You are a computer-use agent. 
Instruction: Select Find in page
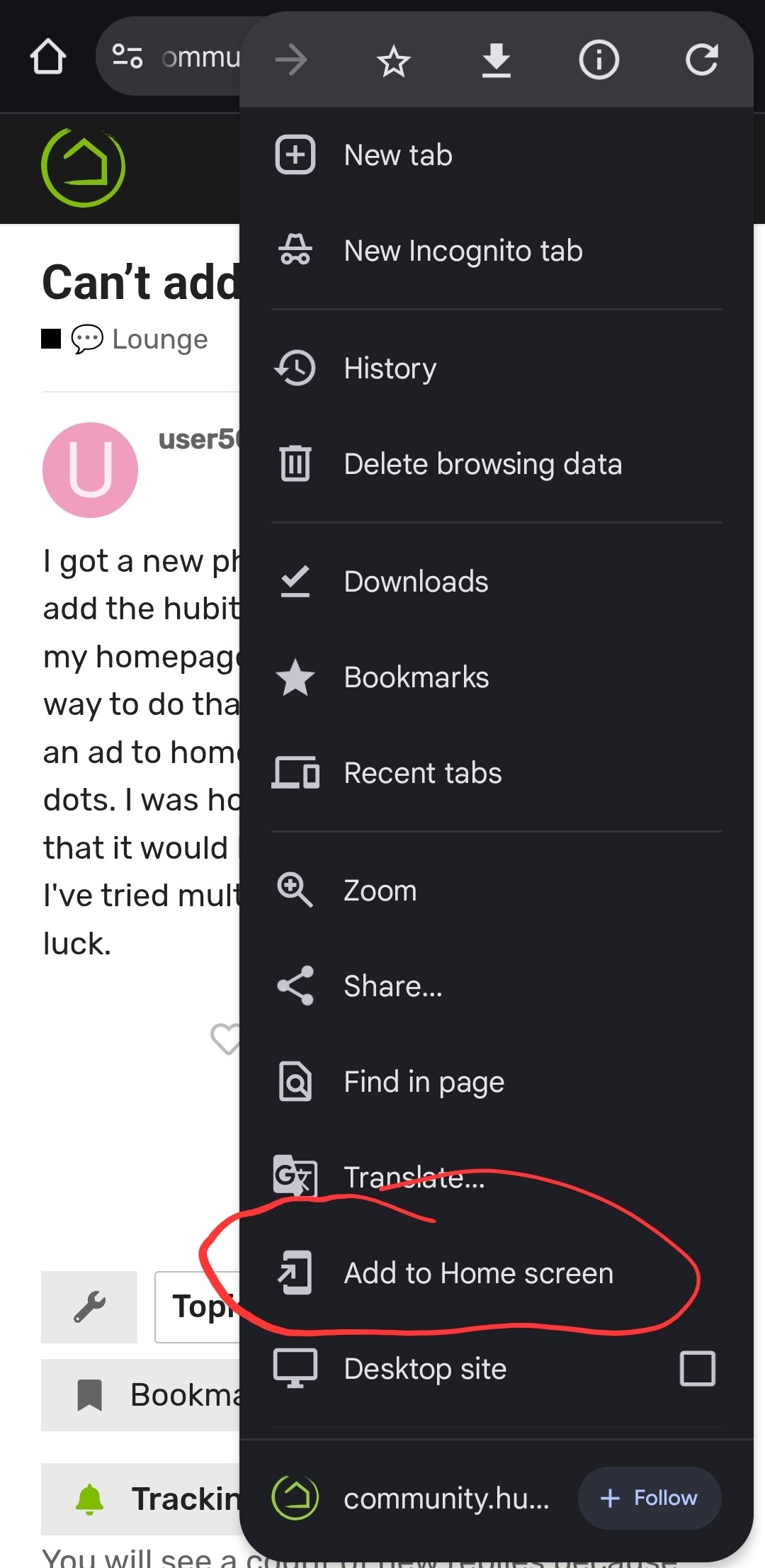(496, 1082)
